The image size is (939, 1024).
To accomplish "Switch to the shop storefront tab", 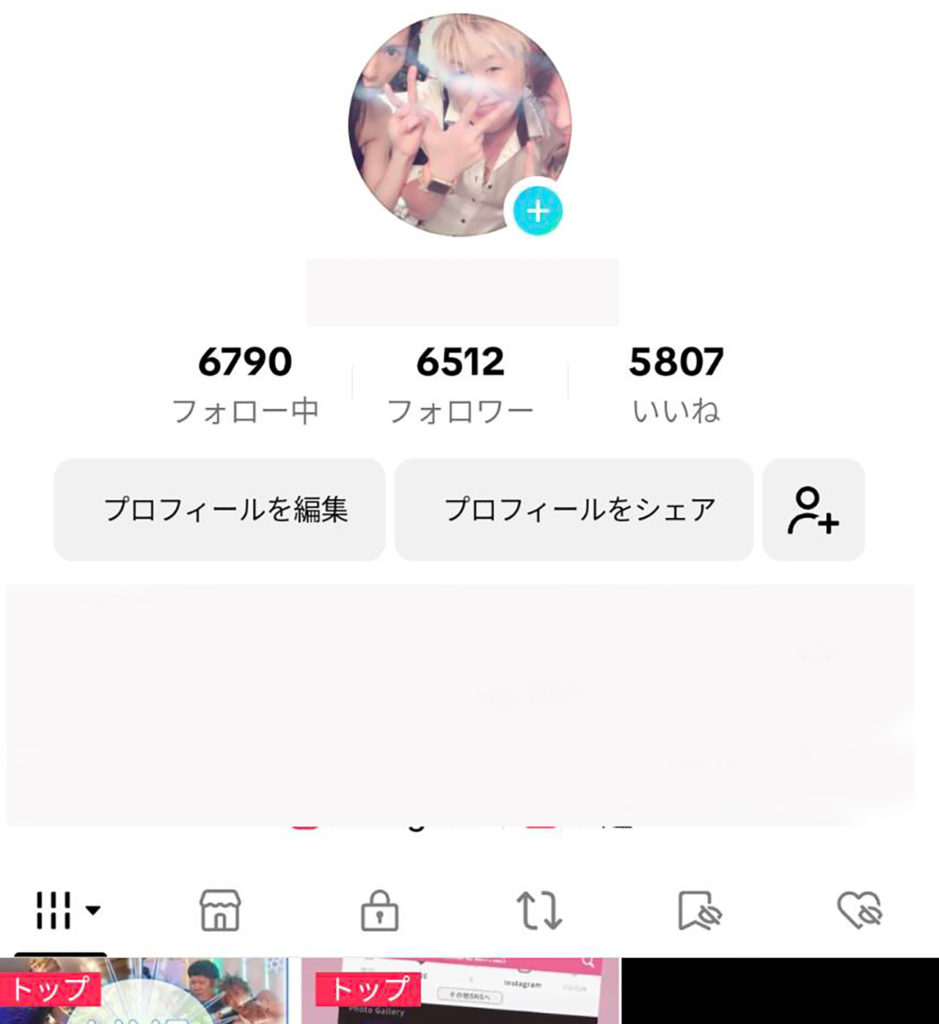I will click(x=220, y=910).
